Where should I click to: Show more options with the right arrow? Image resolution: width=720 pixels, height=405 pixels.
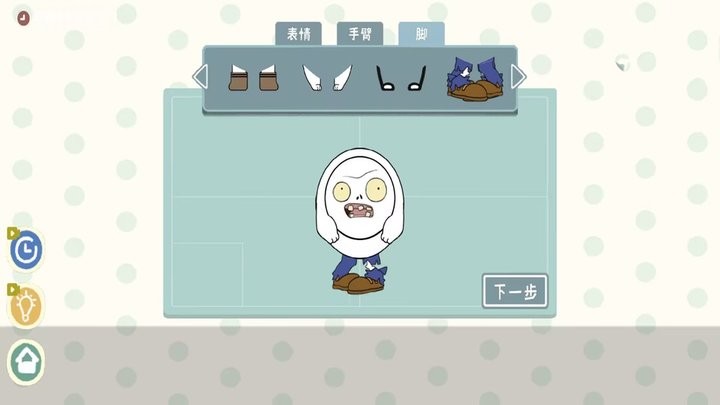(518, 77)
